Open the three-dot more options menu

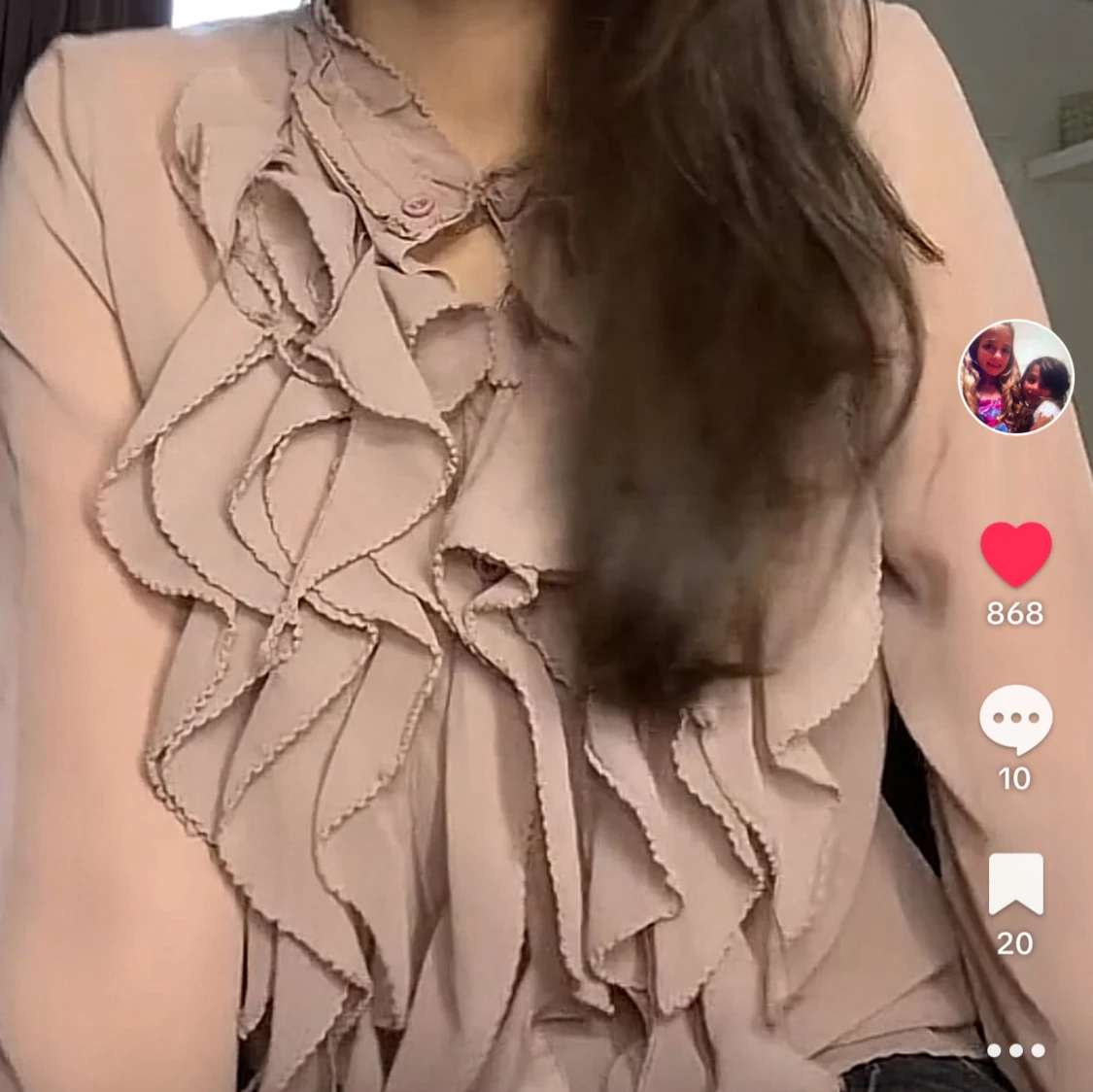click(x=1015, y=1050)
